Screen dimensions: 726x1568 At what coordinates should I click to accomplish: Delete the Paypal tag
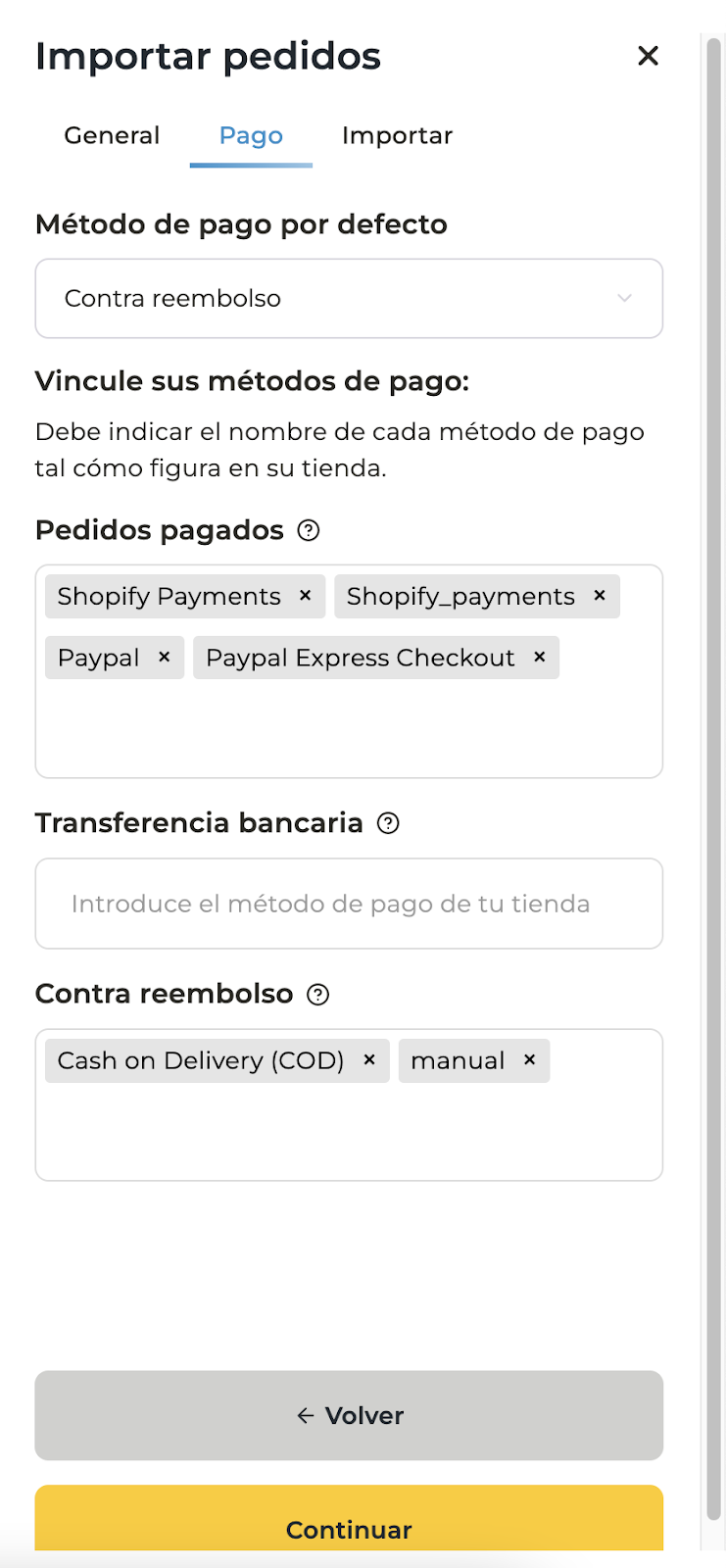164,658
